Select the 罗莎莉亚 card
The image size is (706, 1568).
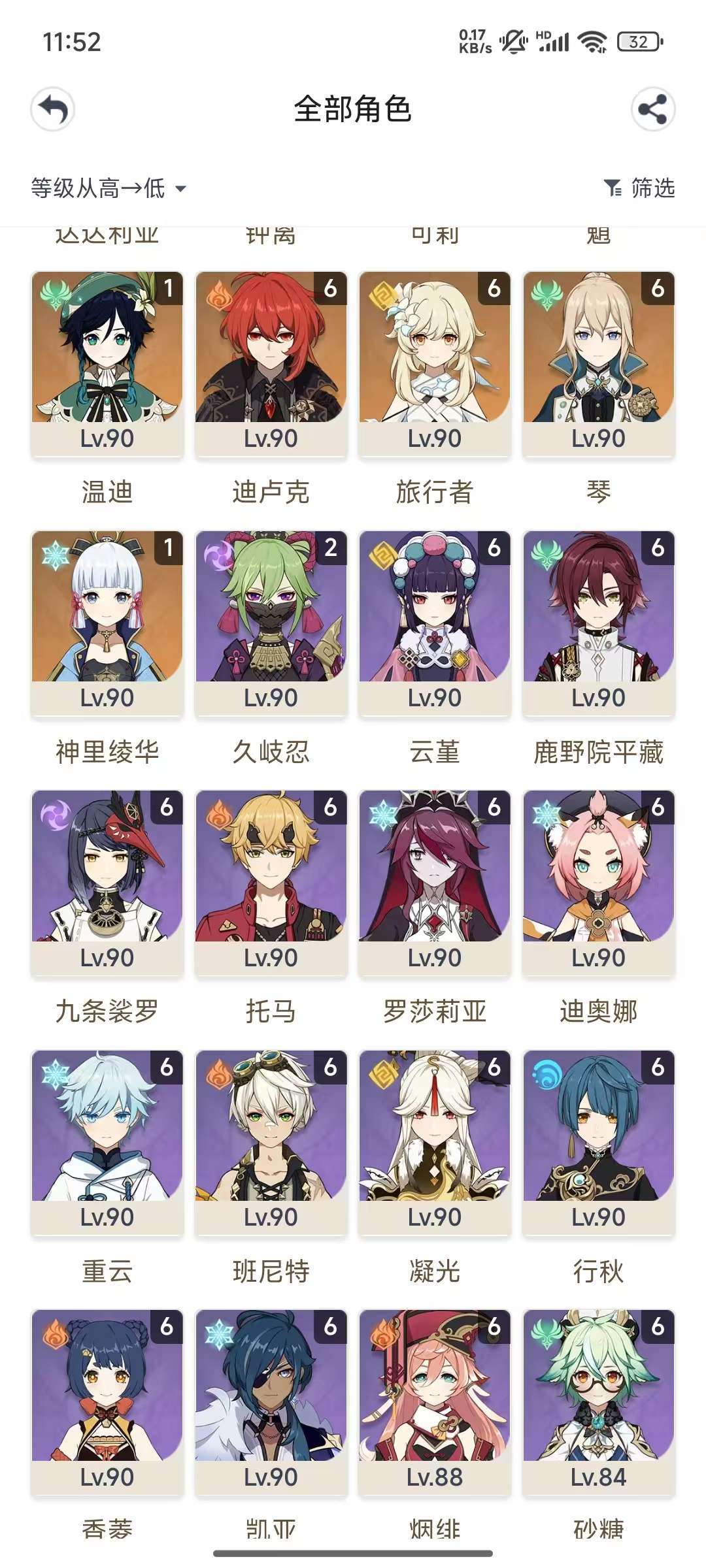(x=435, y=883)
